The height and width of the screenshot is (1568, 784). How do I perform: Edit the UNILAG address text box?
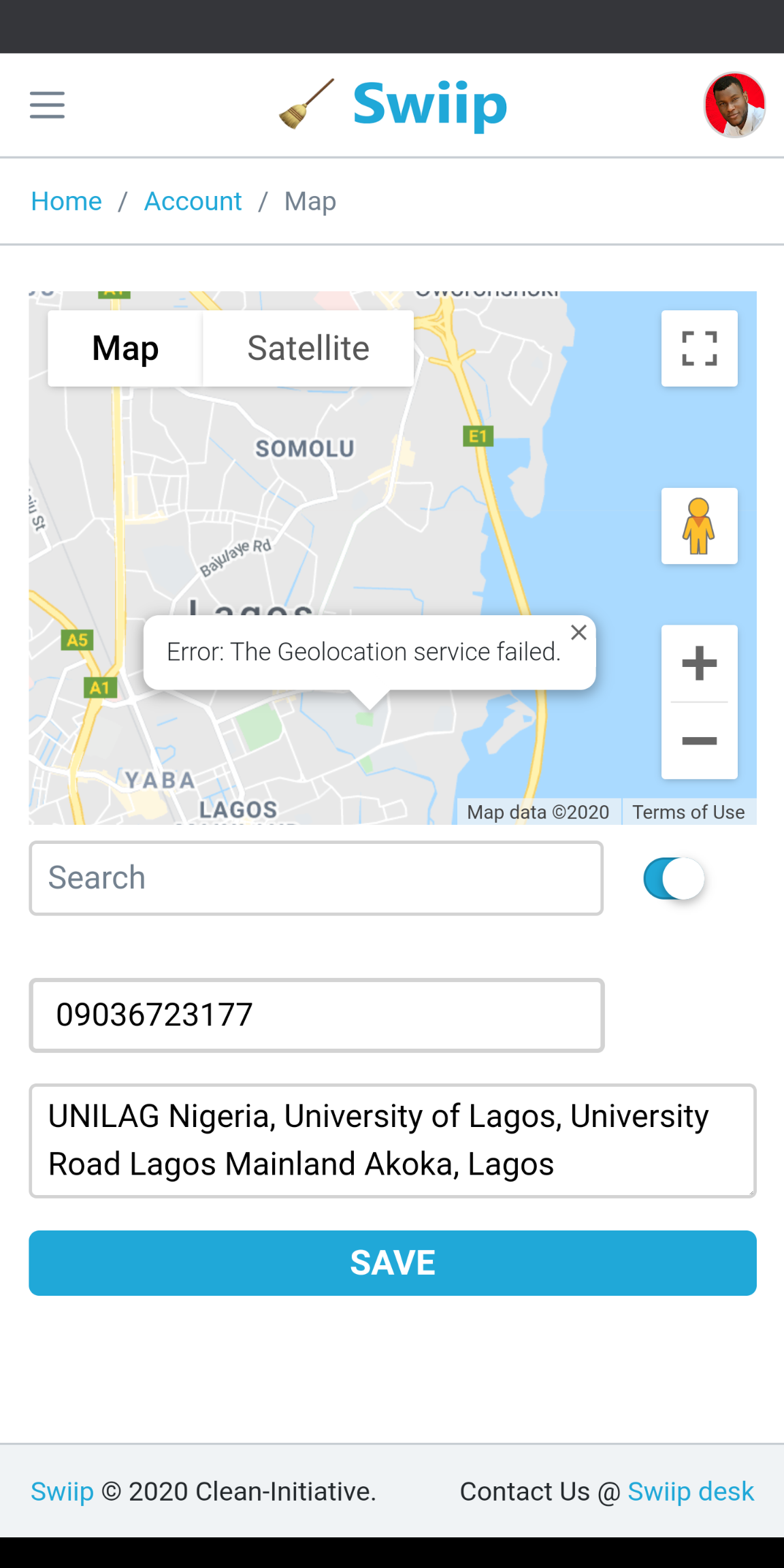point(392,1141)
